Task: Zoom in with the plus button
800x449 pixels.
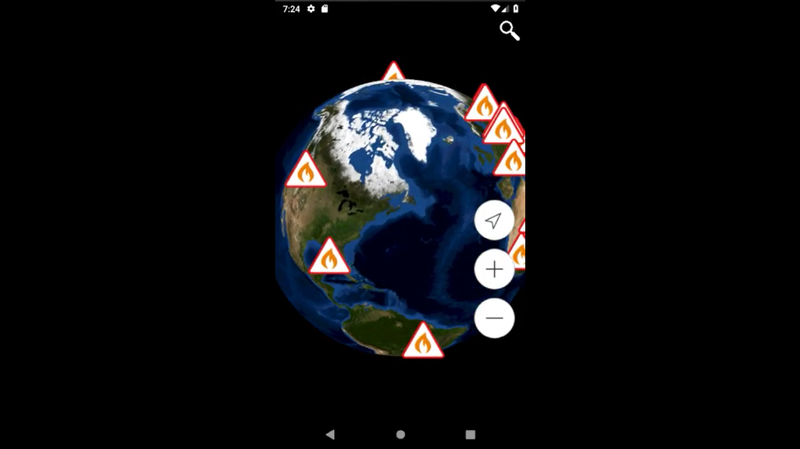Action: [494, 269]
